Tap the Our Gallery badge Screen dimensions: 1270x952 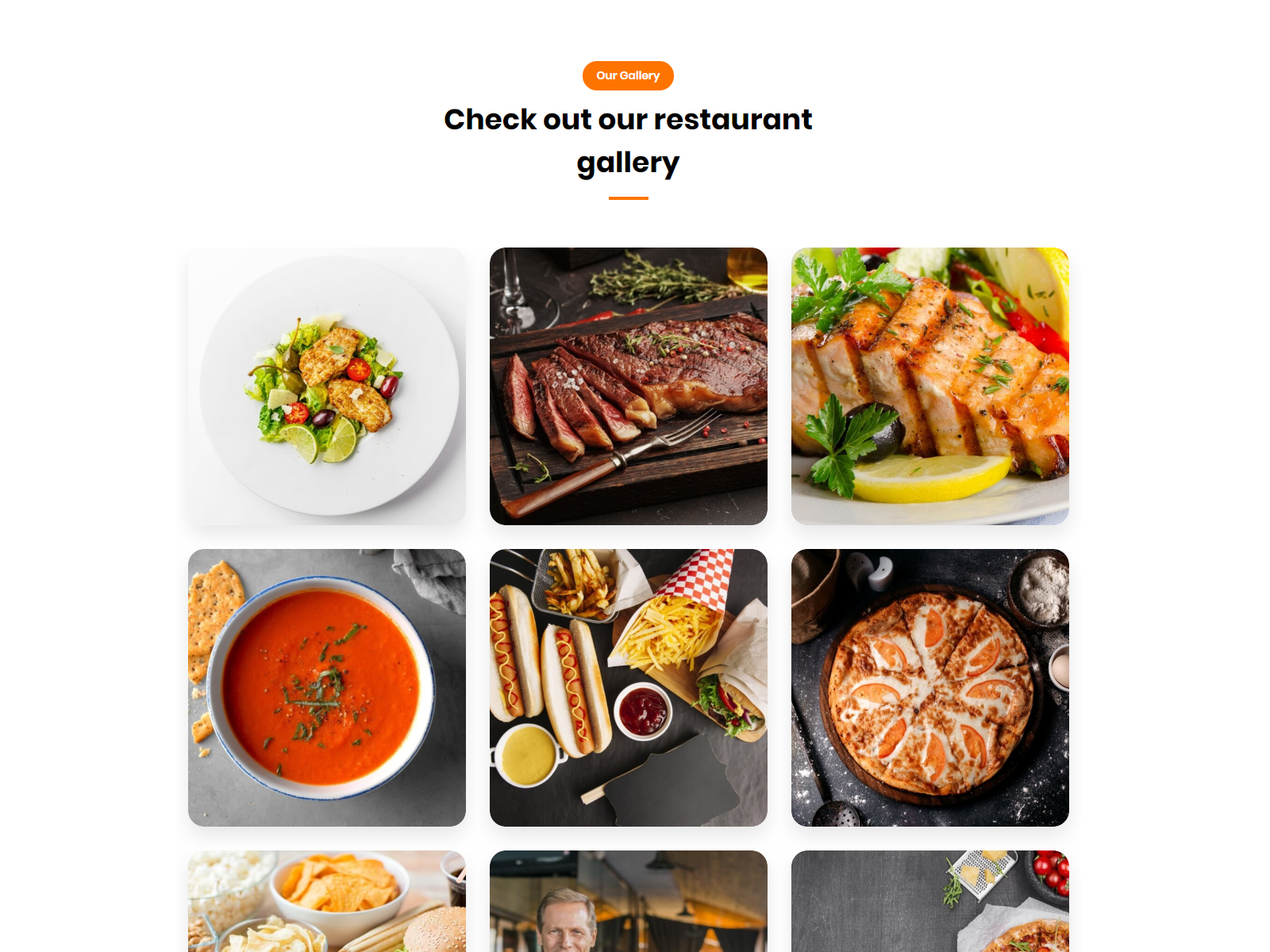click(628, 75)
